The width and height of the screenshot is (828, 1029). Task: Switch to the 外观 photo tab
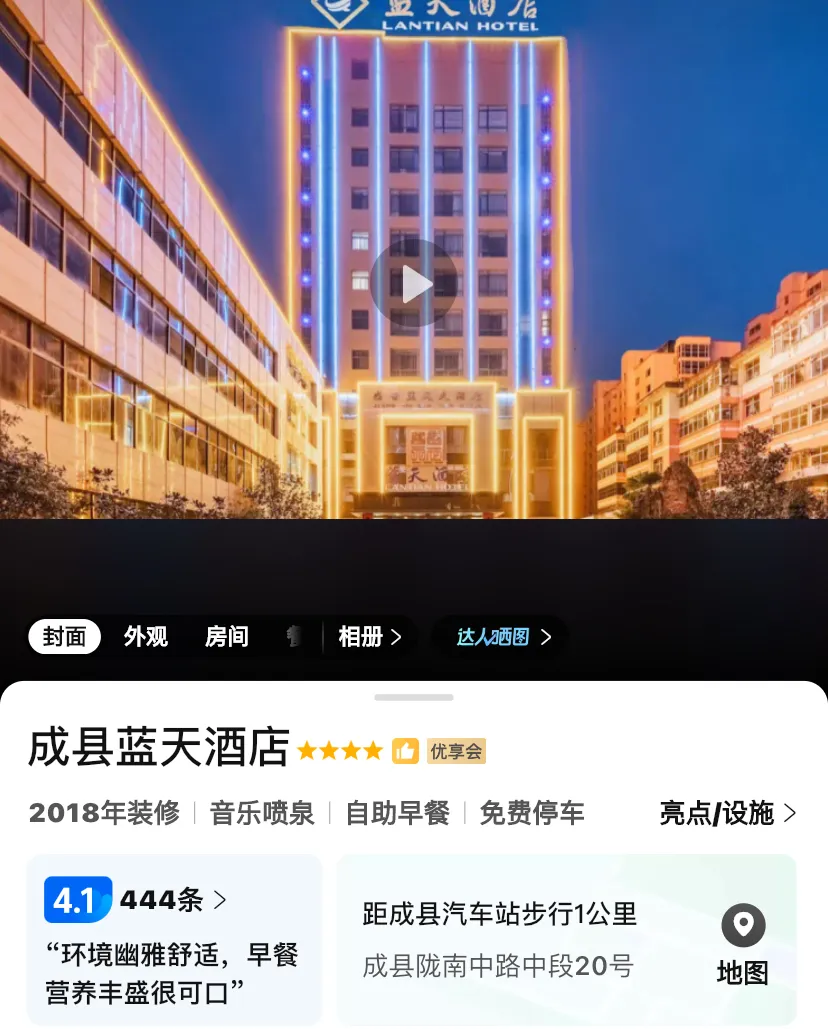146,637
